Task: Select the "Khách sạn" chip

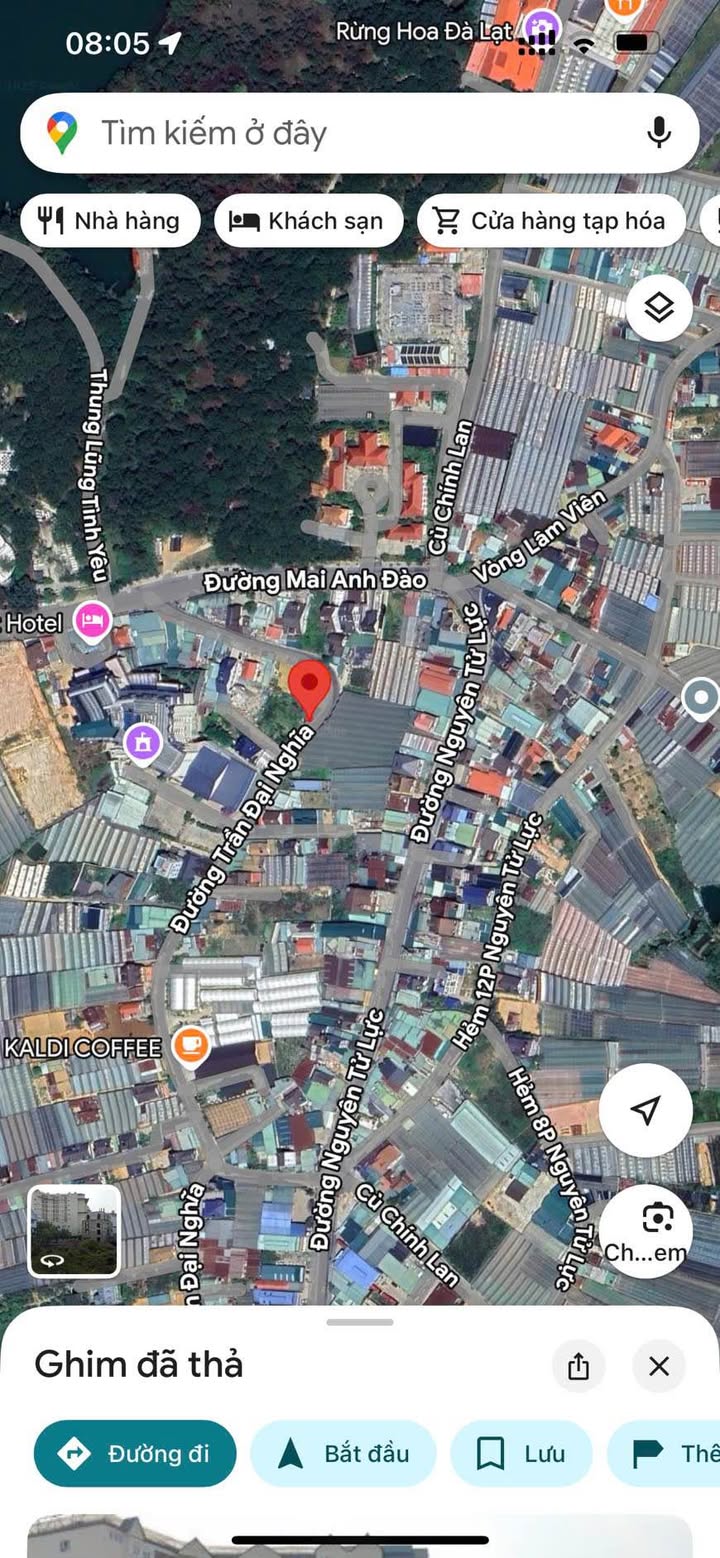Action: pos(308,221)
